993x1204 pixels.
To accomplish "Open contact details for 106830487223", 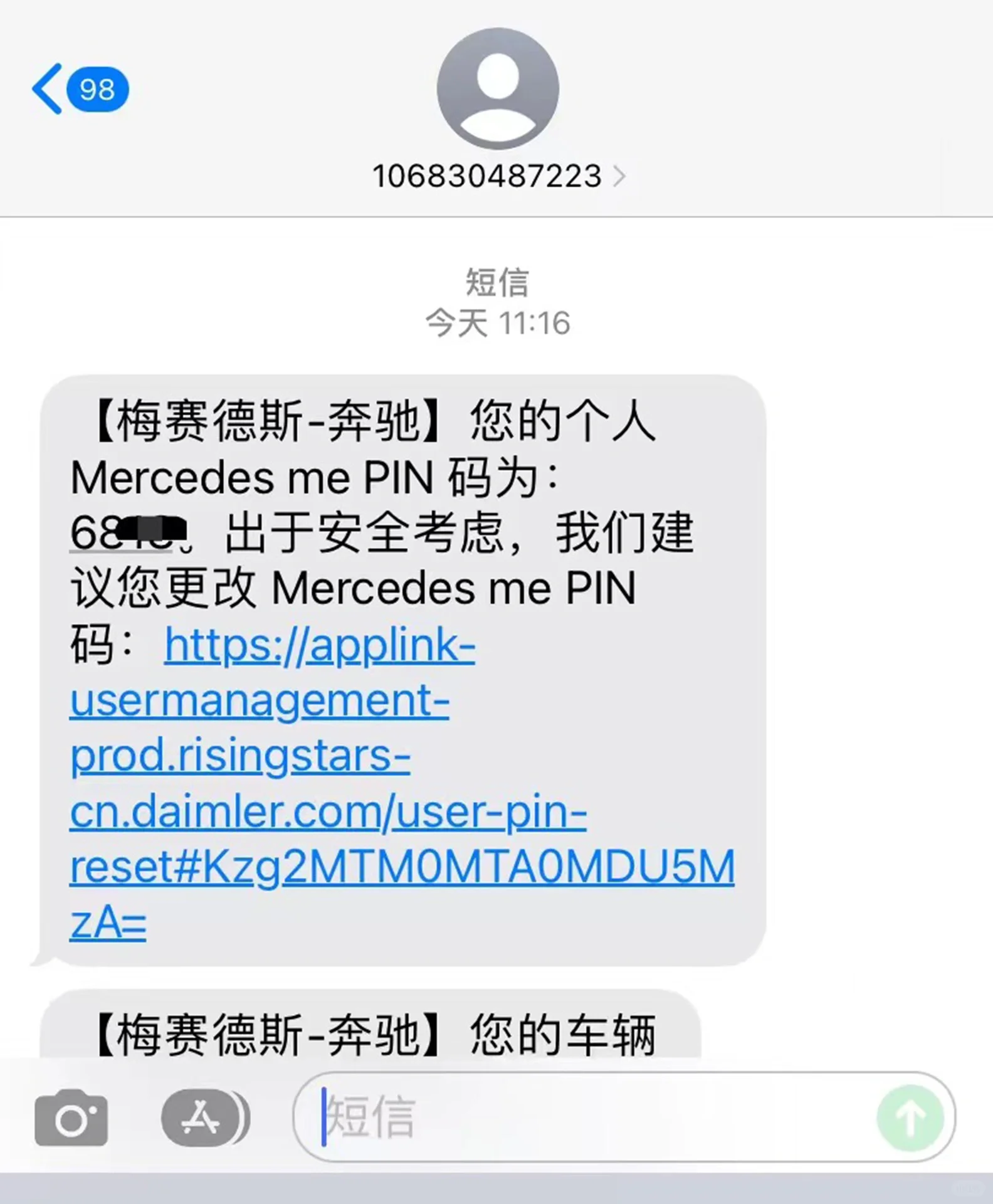I will pyautogui.click(x=498, y=176).
